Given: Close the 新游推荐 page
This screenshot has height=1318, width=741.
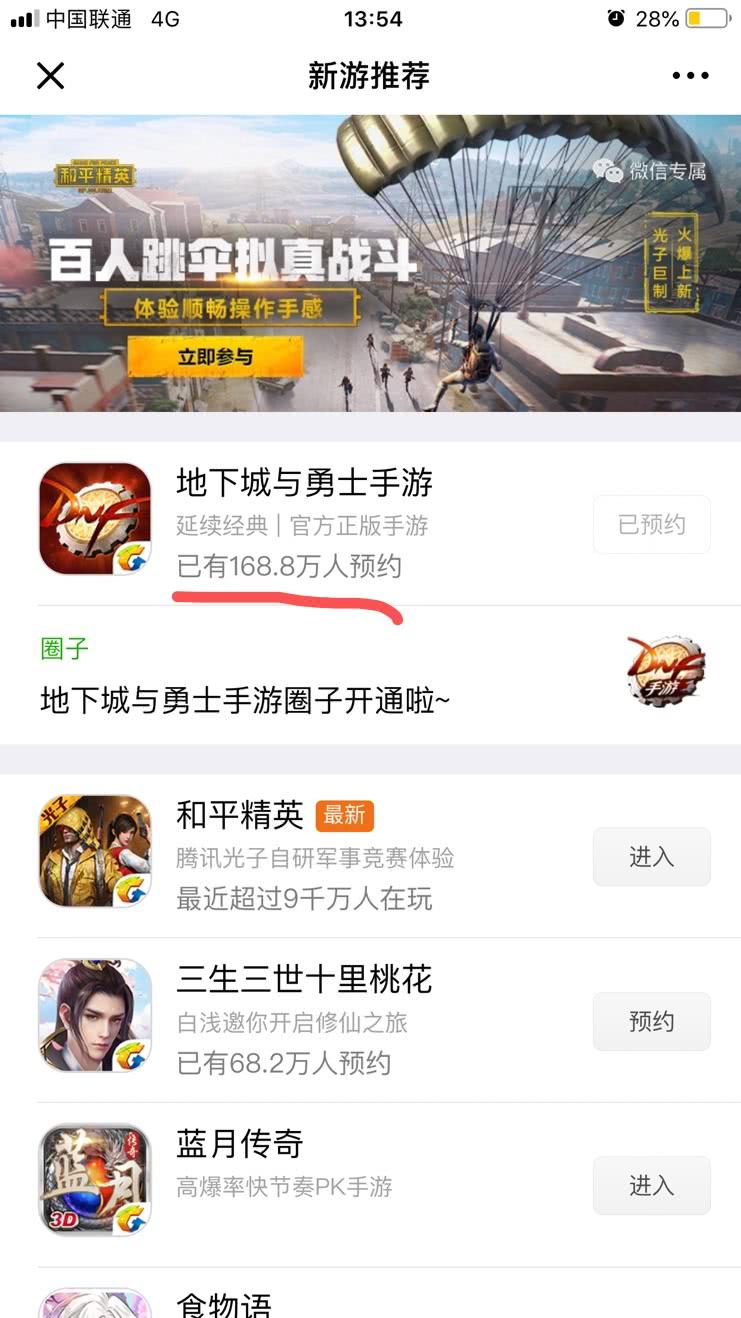Looking at the screenshot, I should coord(50,76).
